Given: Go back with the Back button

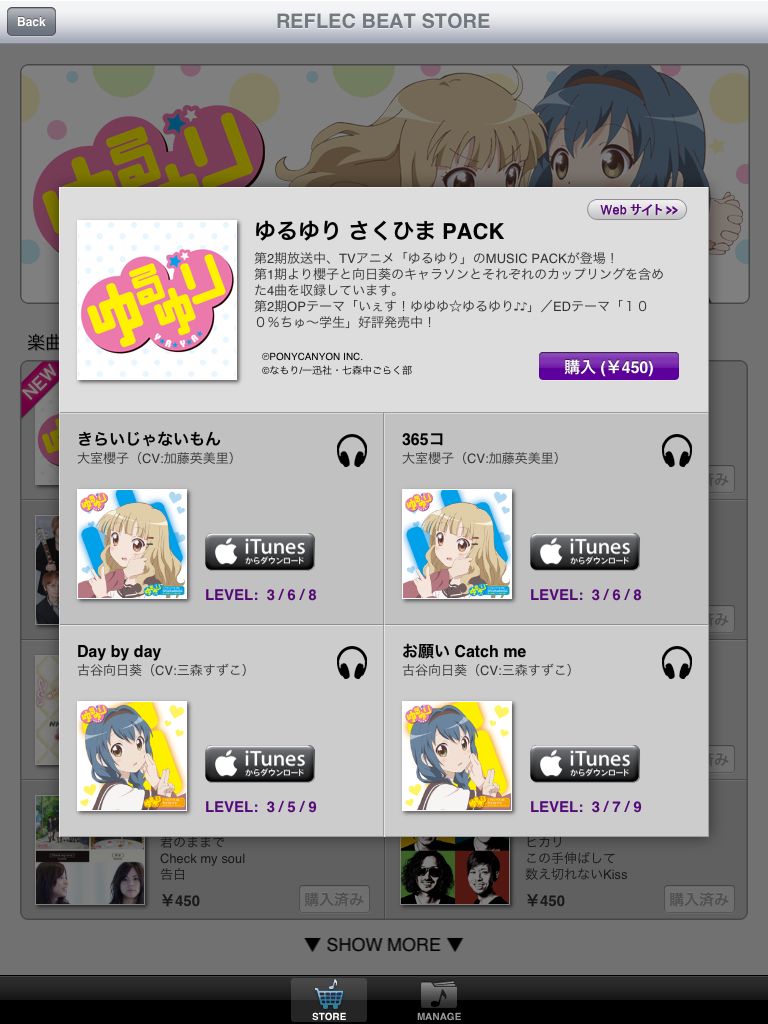Looking at the screenshot, I should click(31, 21).
